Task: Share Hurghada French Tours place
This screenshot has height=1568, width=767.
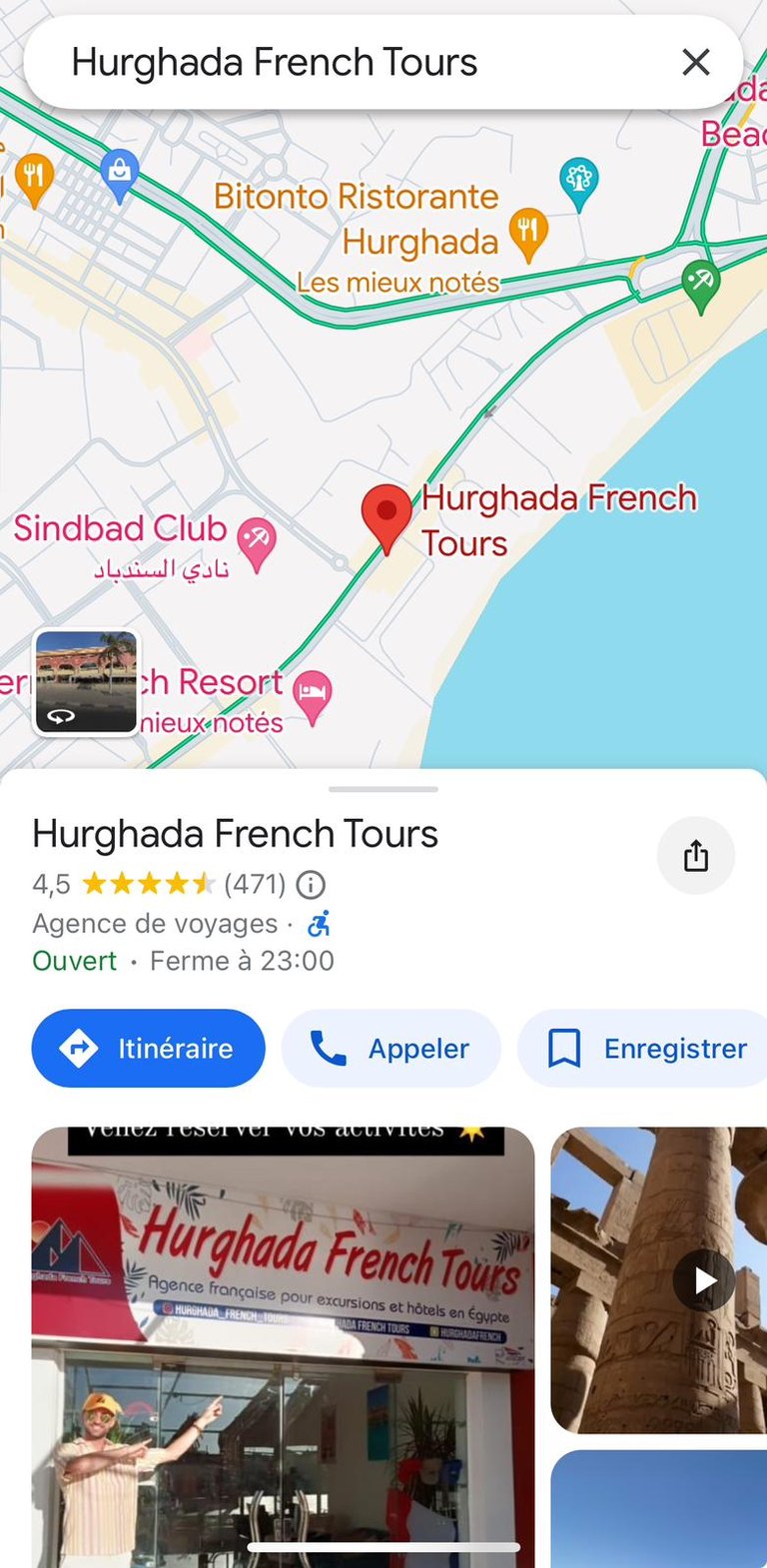Action: tap(696, 856)
